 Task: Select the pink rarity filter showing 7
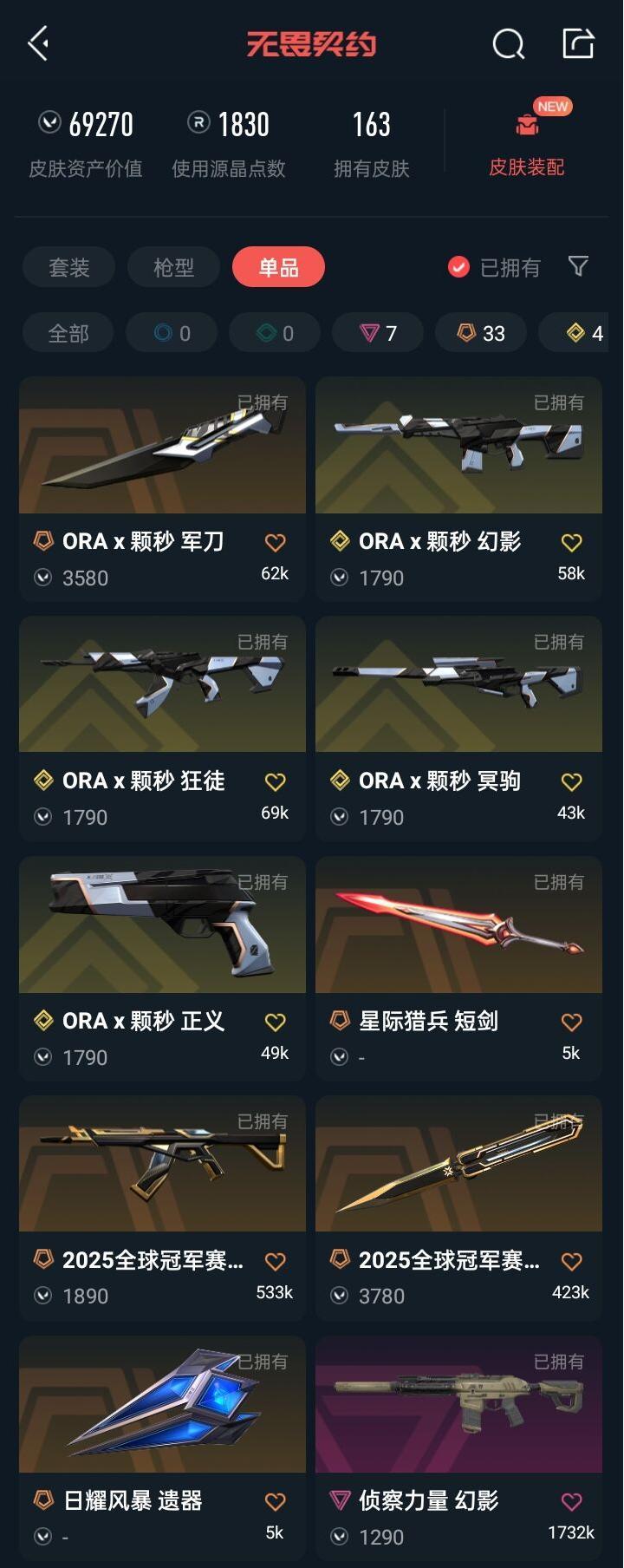[377, 332]
